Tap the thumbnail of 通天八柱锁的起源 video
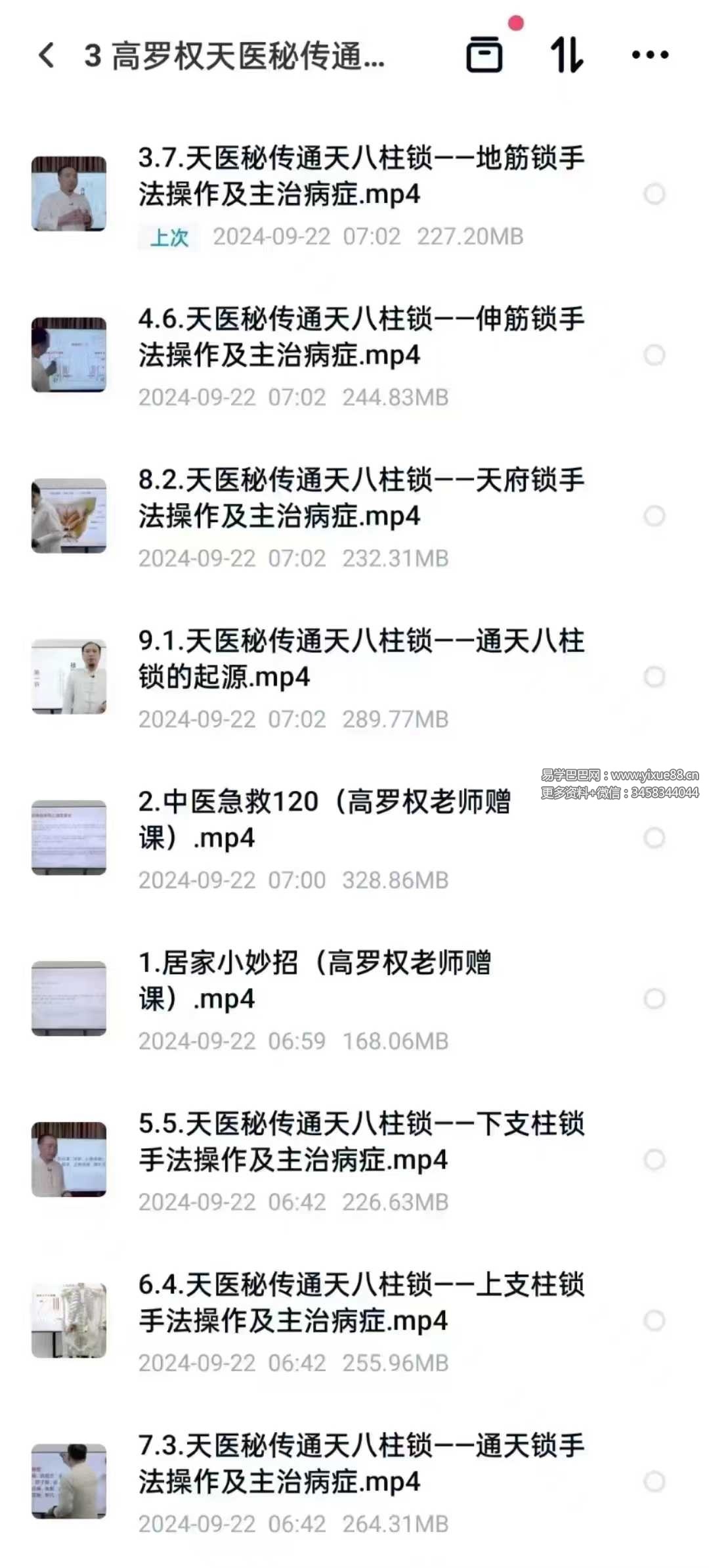The image size is (709, 1568). (69, 677)
